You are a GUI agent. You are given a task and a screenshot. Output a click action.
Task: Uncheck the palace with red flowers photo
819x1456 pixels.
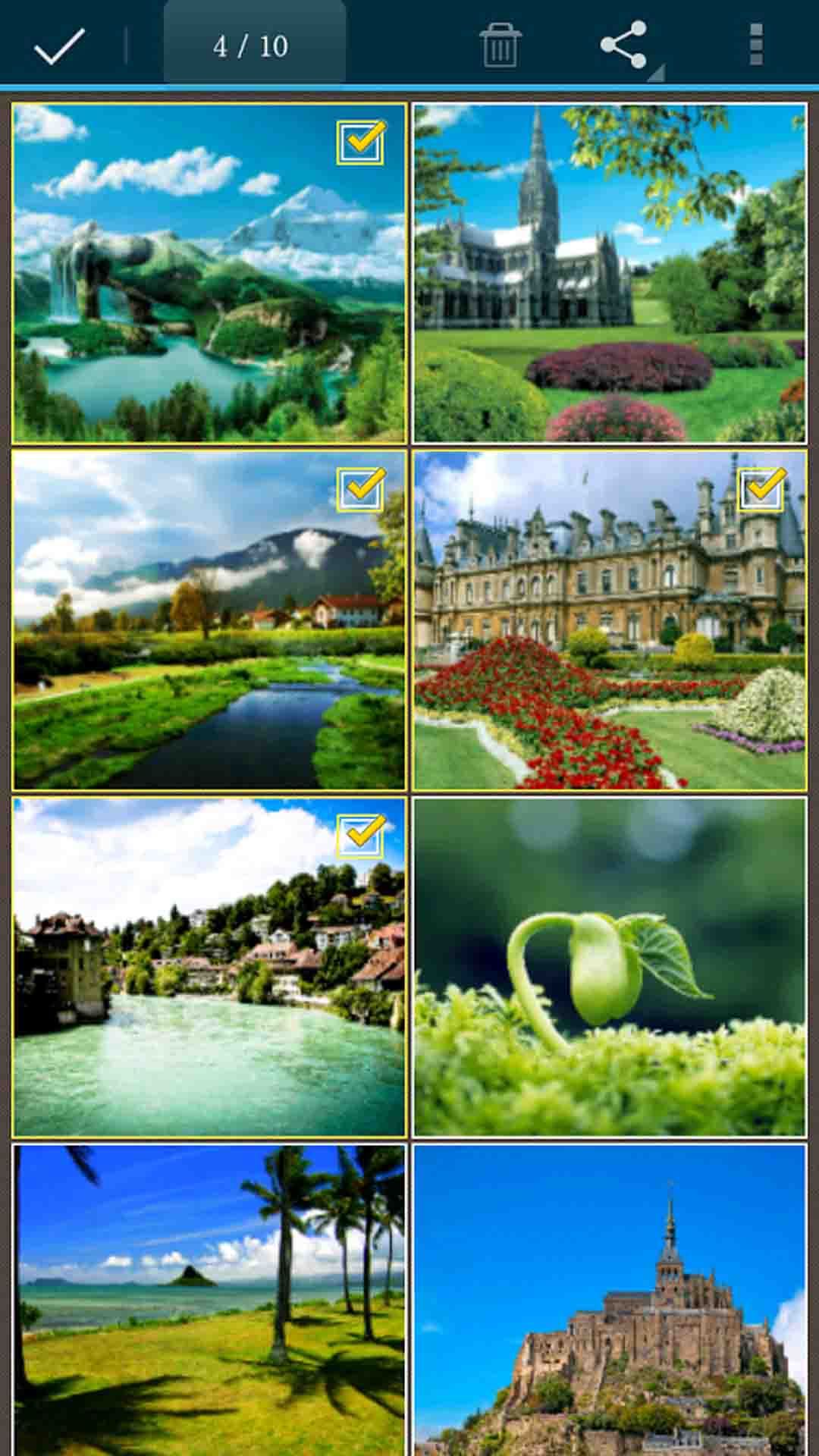(761, 490)
